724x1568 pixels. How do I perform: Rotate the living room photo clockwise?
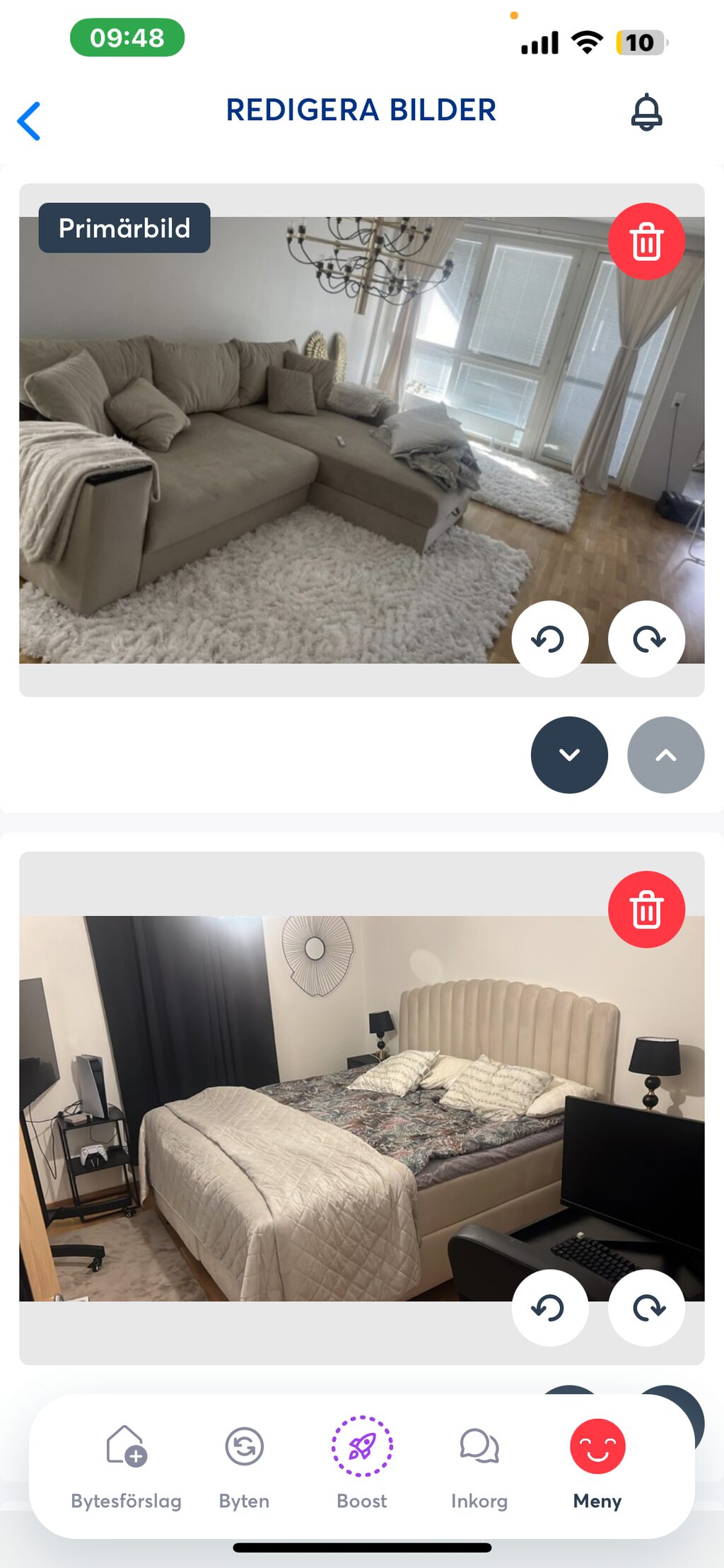coord(646,639)
